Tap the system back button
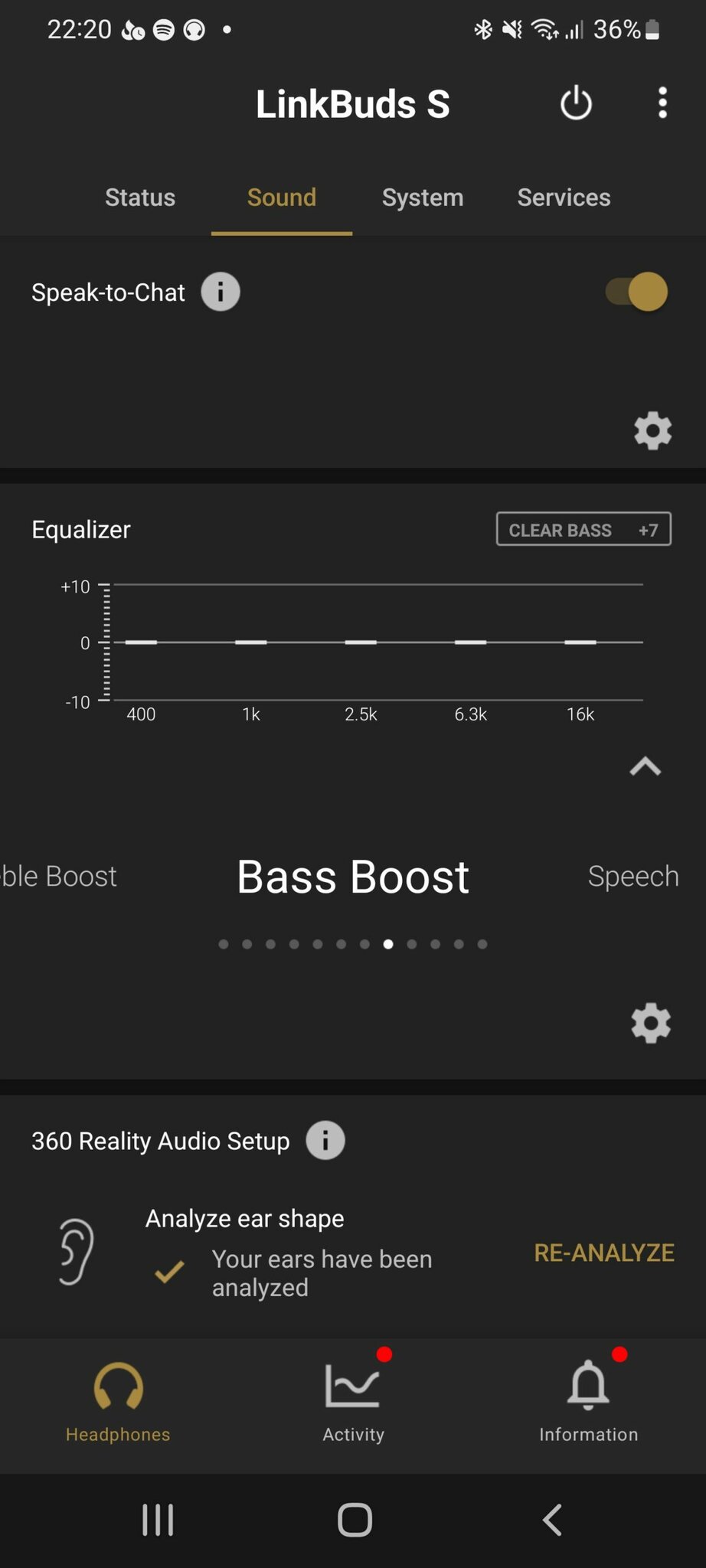This screenshot has width=706, height=1568. point(552,1520)
